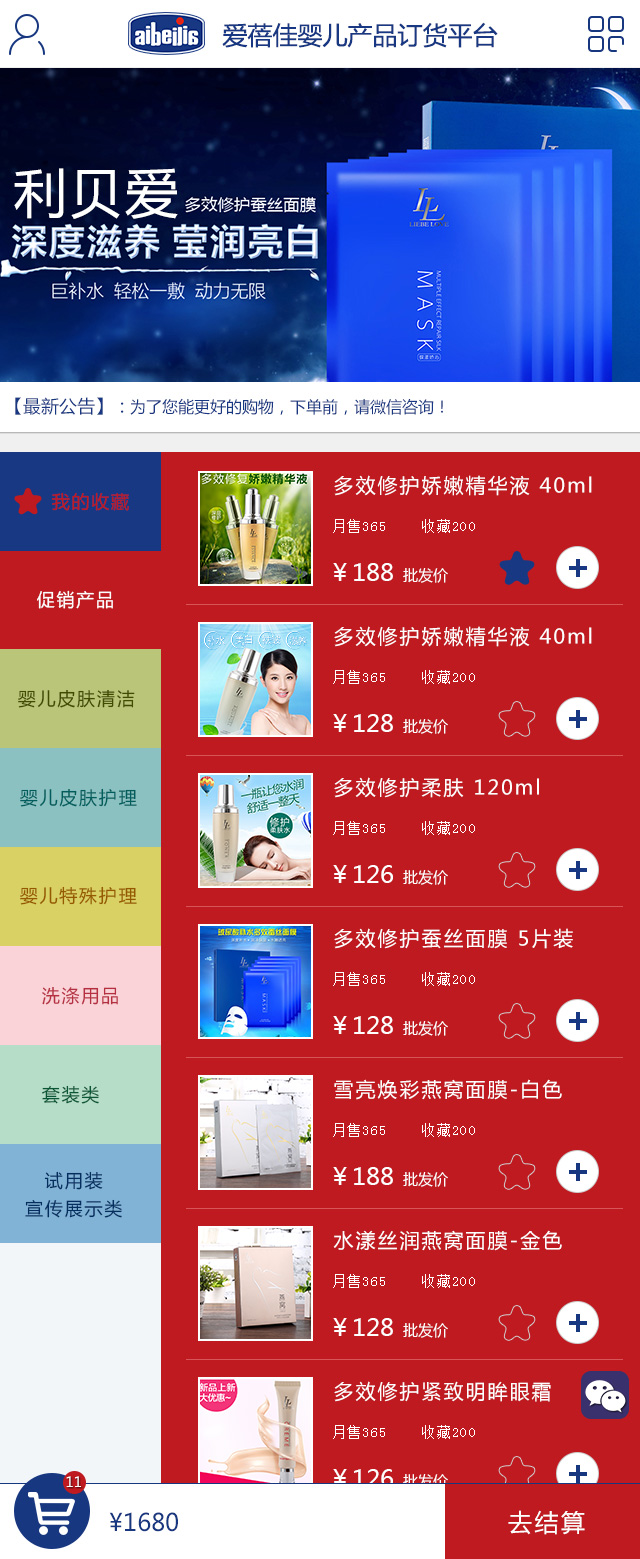Viewport: 640px width, 1559px height.
Task: Switch to 婴儿皮肤清洁 category
Action: [x=80, y=699]
